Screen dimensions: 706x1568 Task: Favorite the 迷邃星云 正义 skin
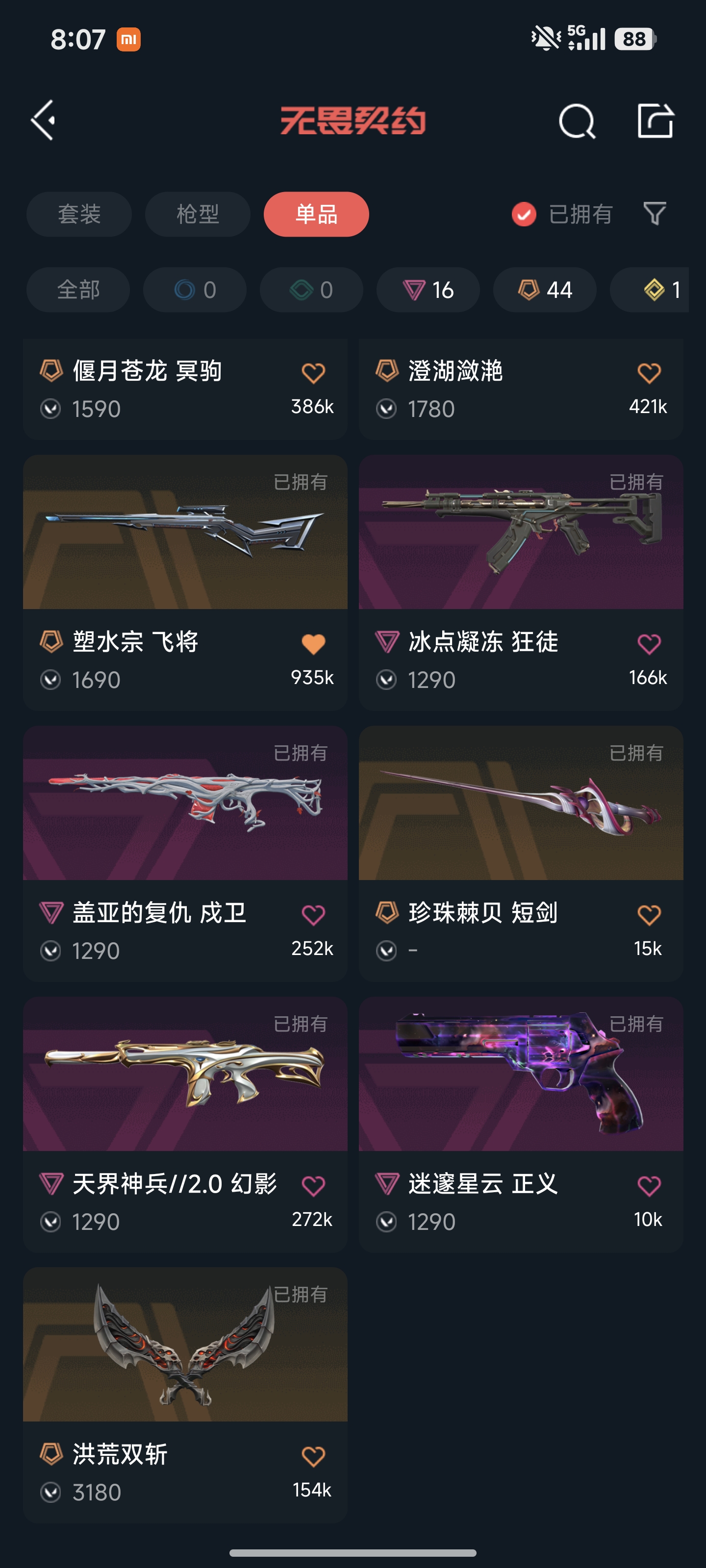(x=649, y=1186)
